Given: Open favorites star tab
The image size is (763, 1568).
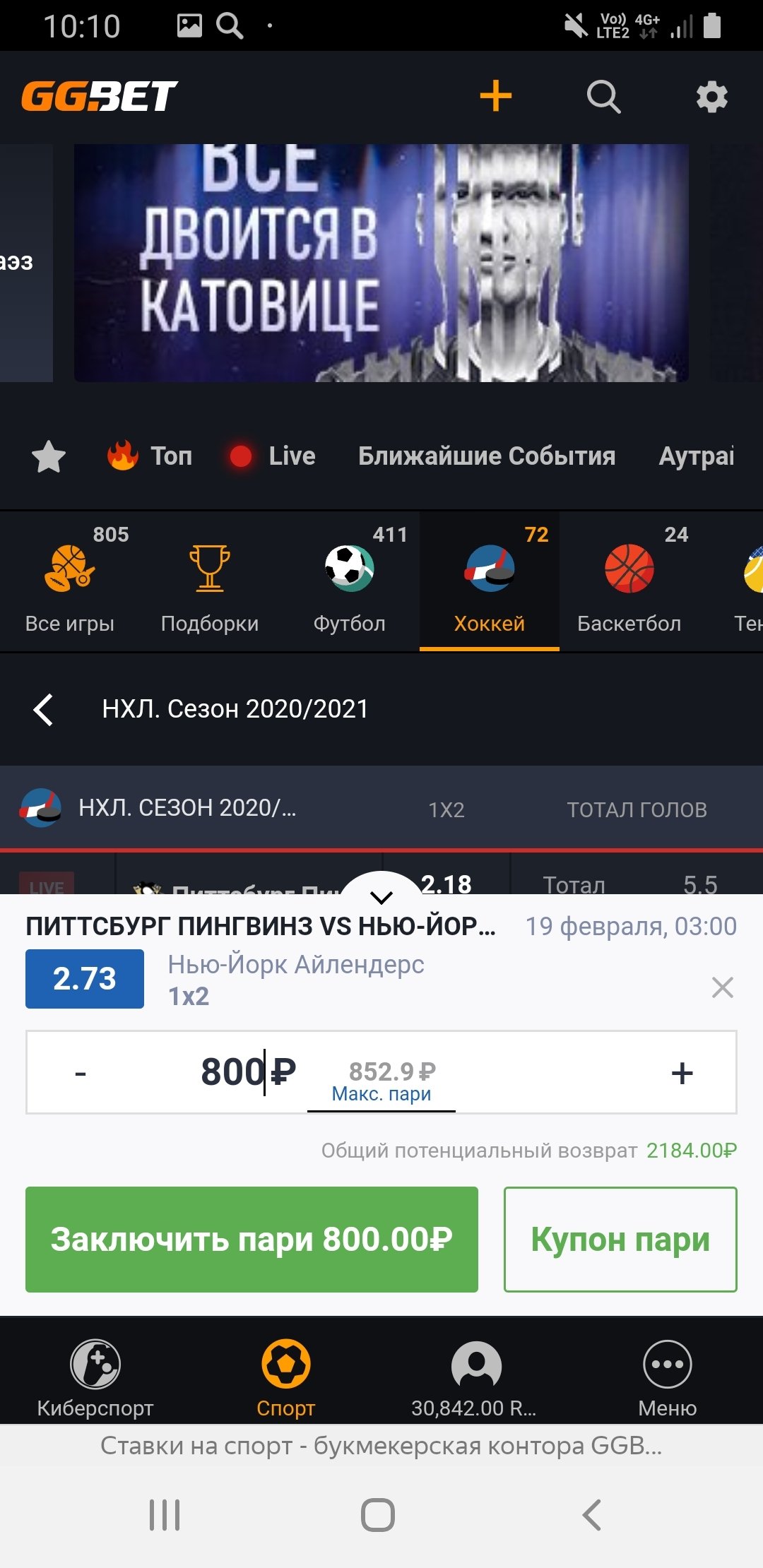Looking at the screenshot, I should click(49, 456).
